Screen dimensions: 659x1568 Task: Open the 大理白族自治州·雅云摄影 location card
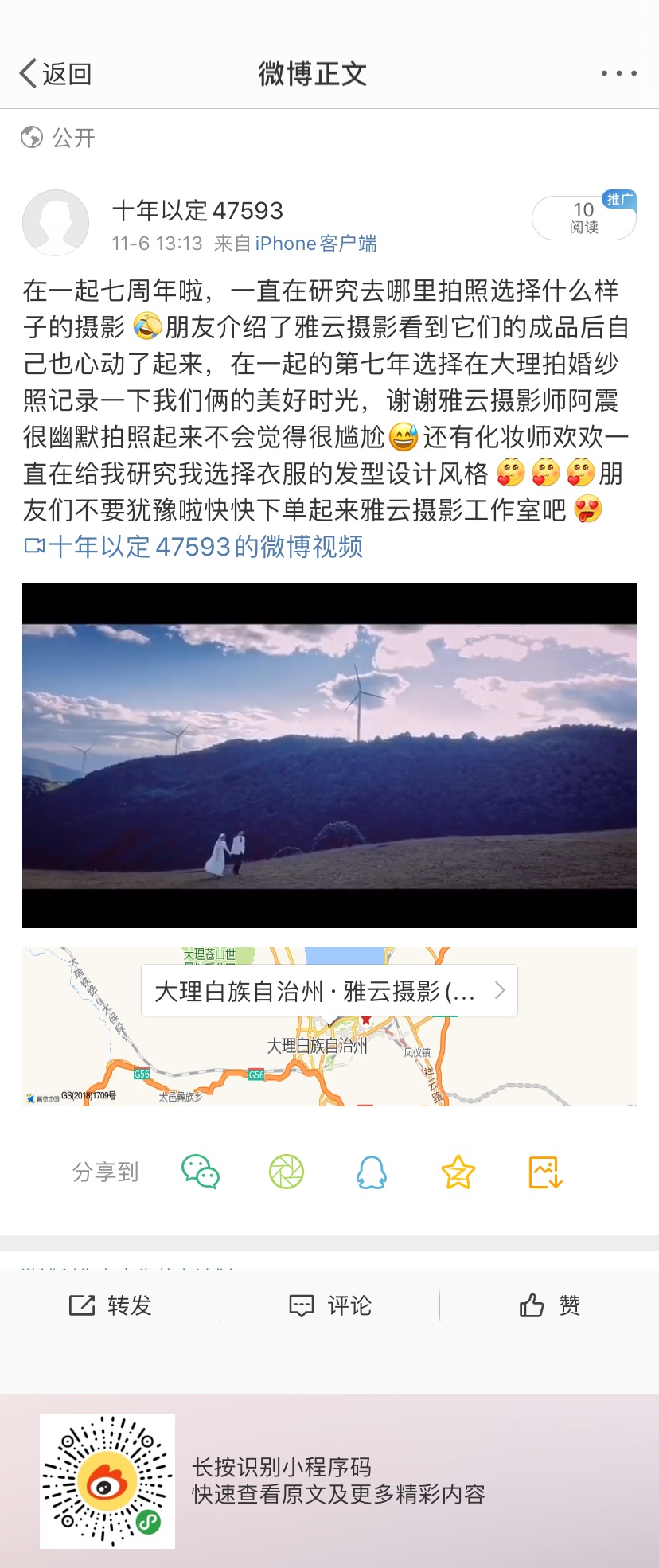click(x=329, y=991)
